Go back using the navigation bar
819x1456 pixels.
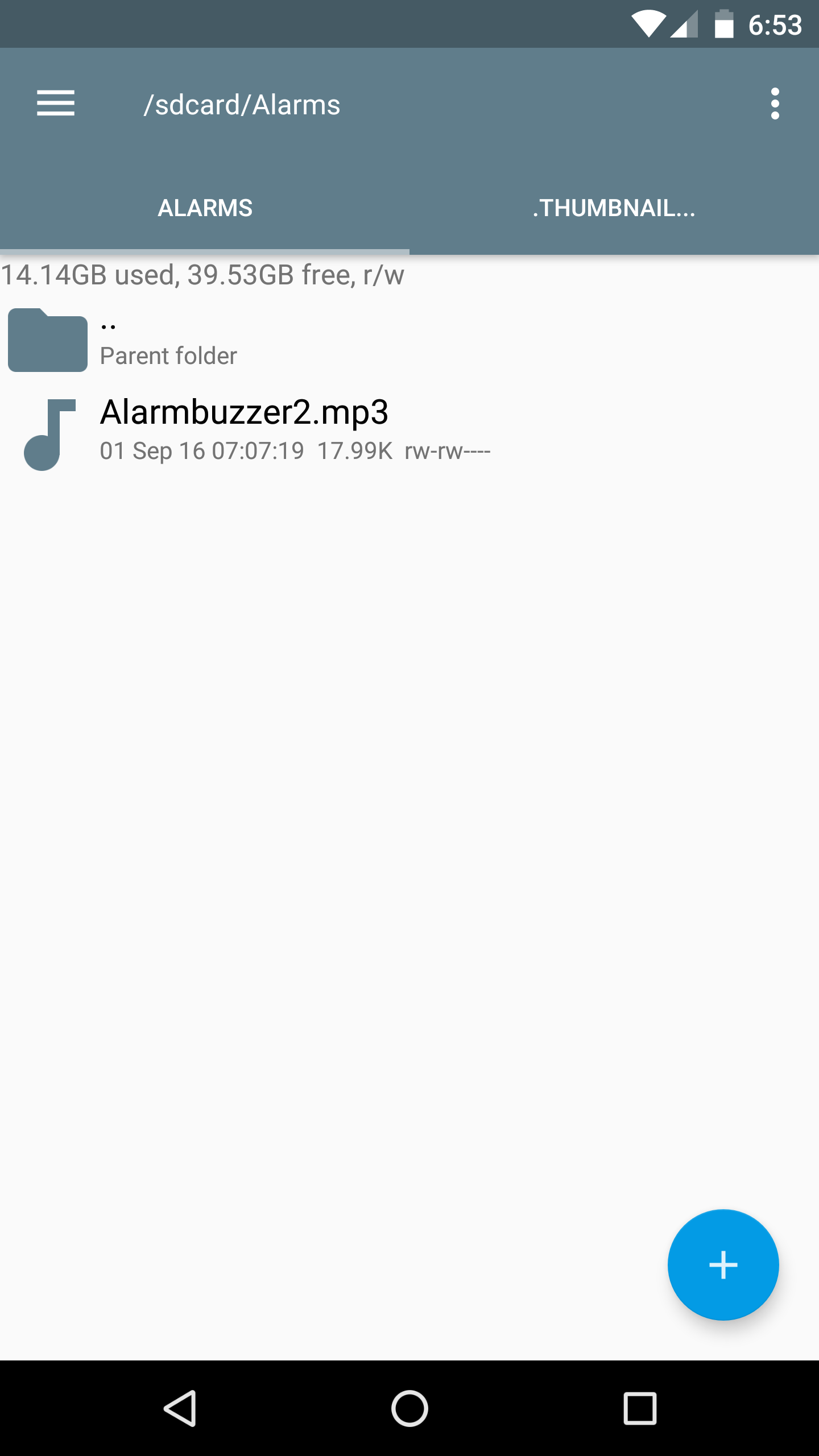(x=181, y=1408)
